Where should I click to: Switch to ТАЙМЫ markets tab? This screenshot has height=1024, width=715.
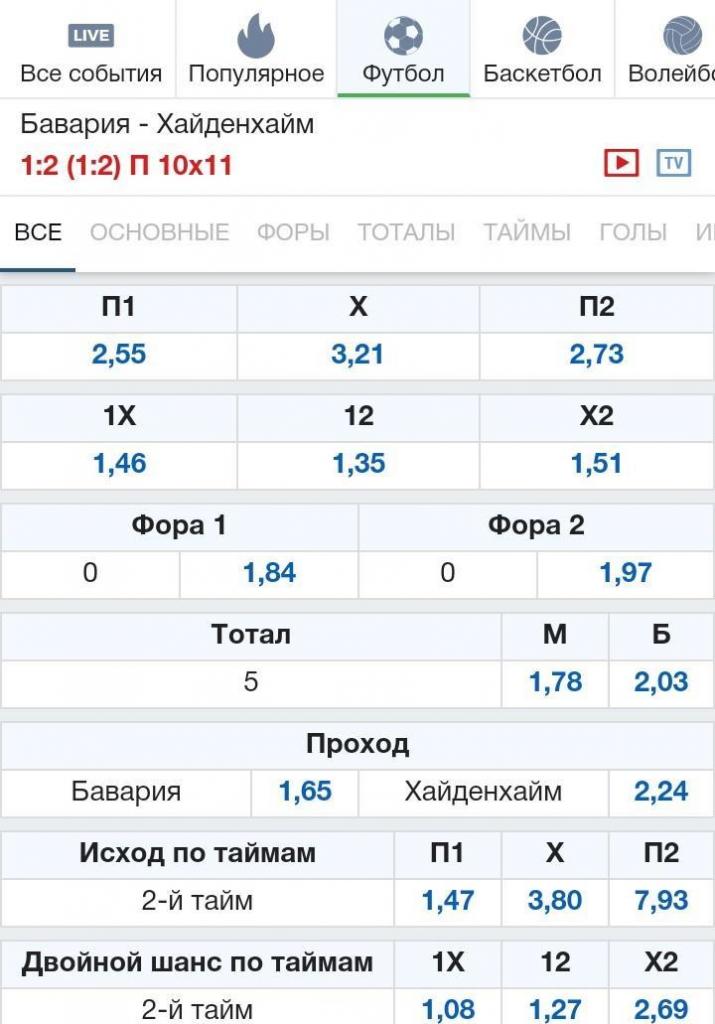[527, 232]
